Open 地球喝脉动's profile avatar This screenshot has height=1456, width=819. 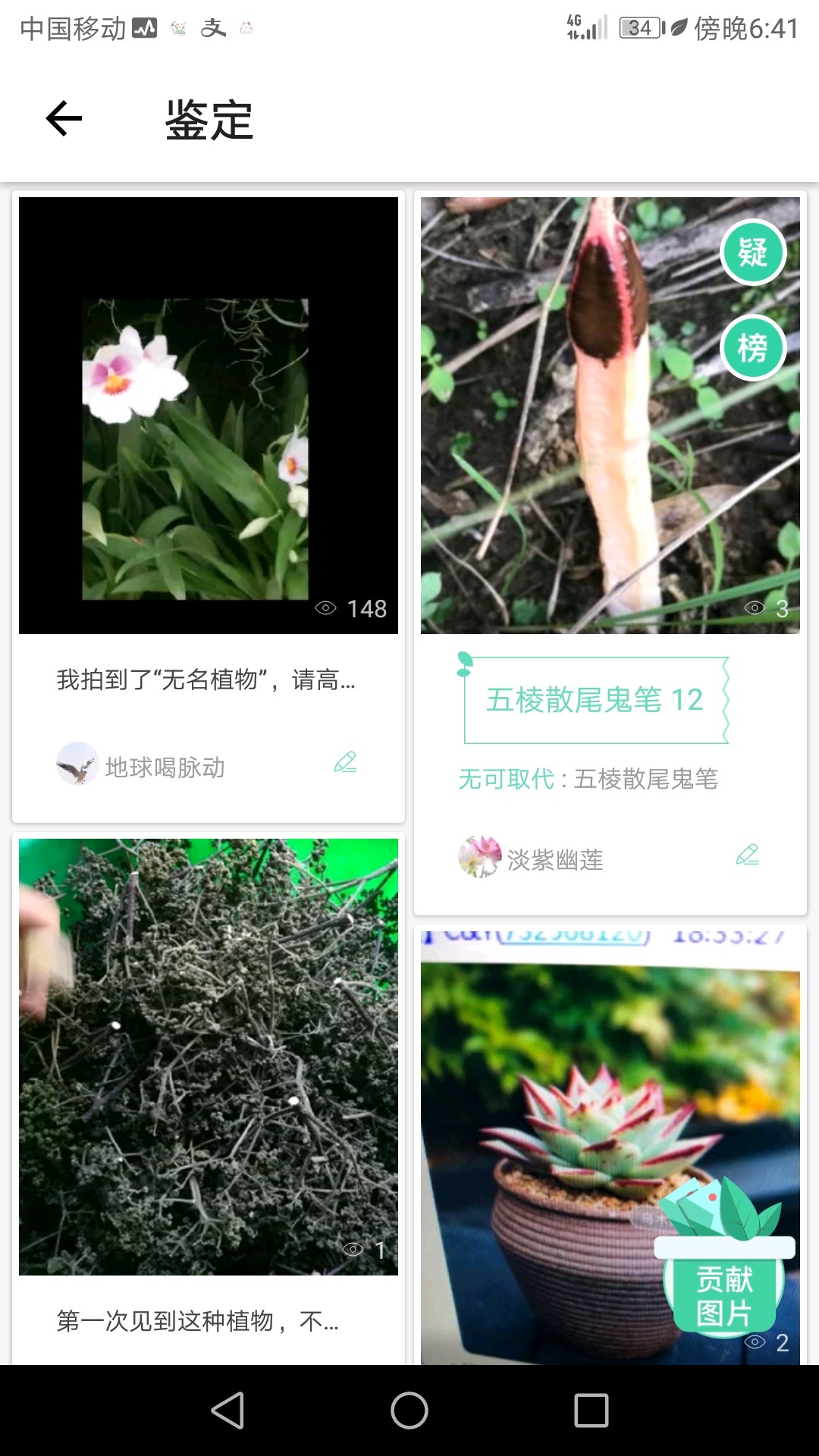pyautogui.click(x=77, y=764)
